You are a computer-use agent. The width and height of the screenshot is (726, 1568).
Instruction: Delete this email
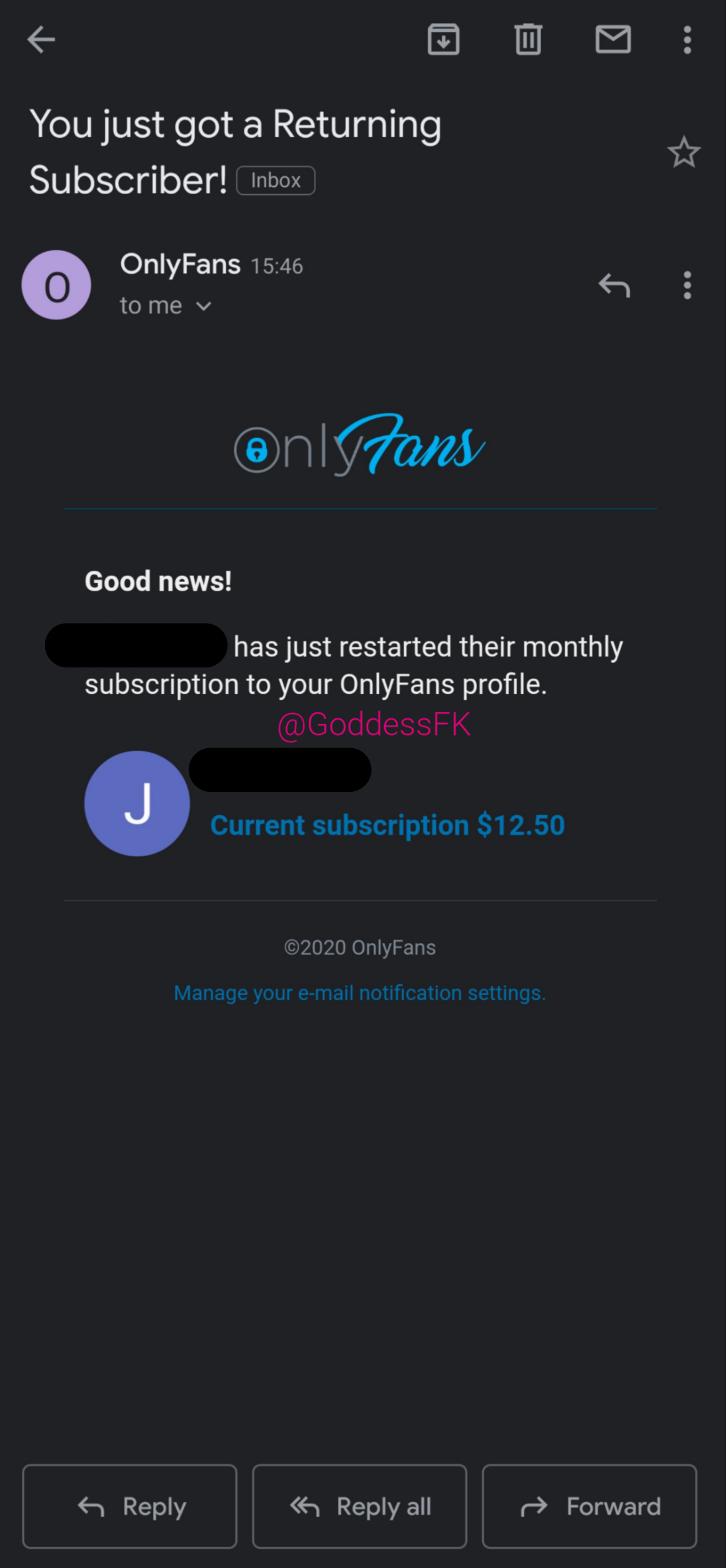point(527,40)
